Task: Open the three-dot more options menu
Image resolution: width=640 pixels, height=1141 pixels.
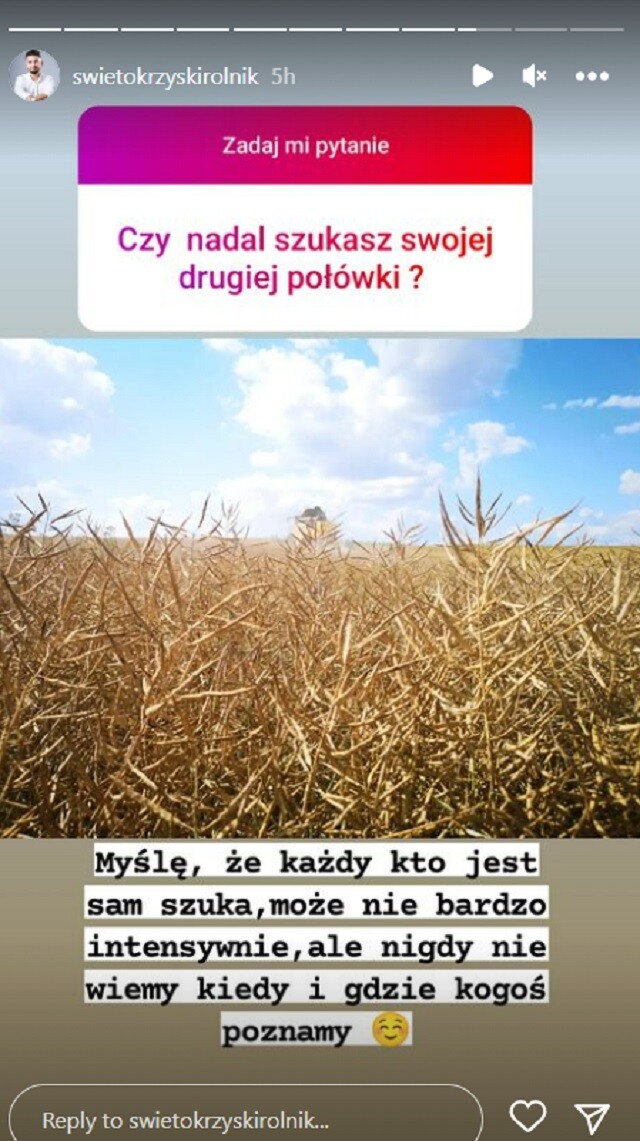Action: tap(592, 76)
